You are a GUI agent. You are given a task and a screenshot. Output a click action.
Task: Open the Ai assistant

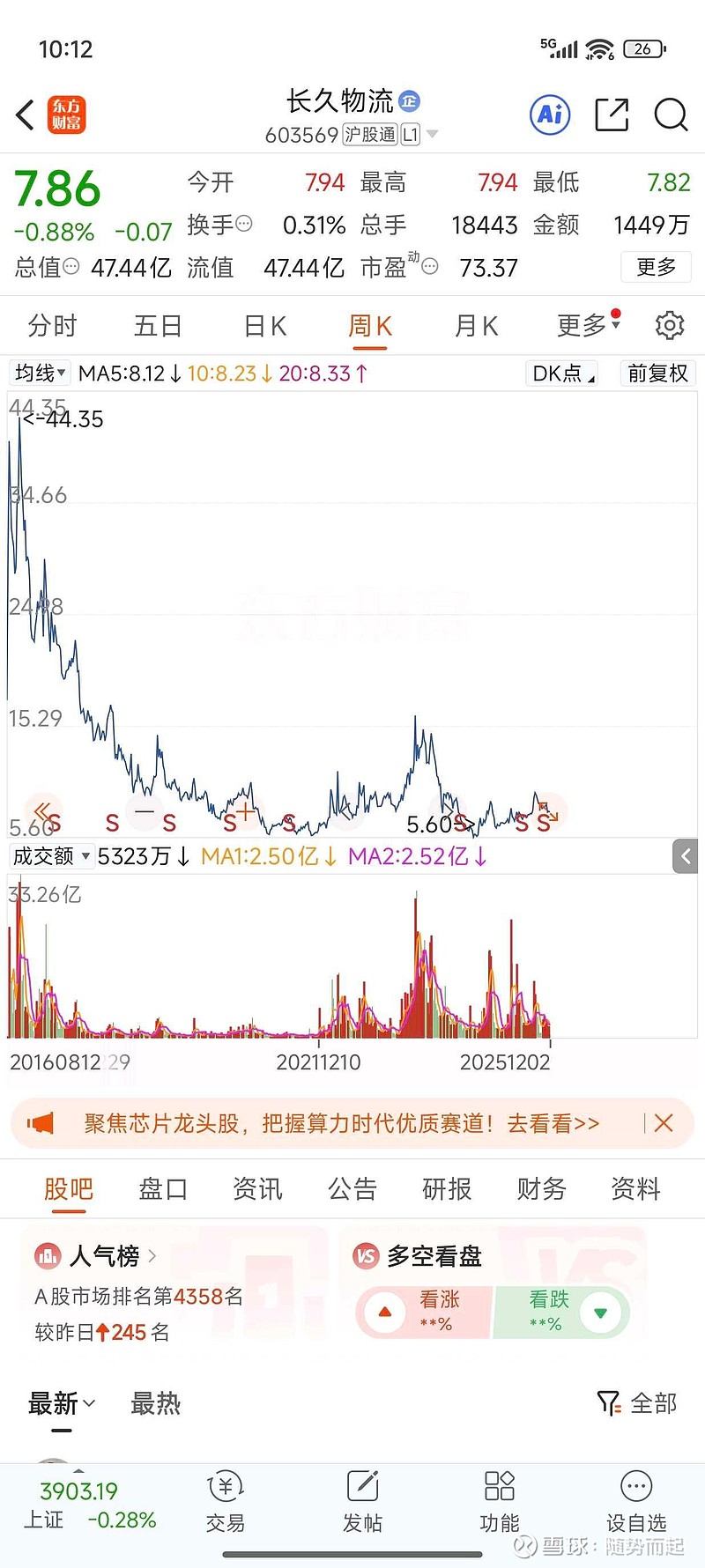[x=549, y=115]
